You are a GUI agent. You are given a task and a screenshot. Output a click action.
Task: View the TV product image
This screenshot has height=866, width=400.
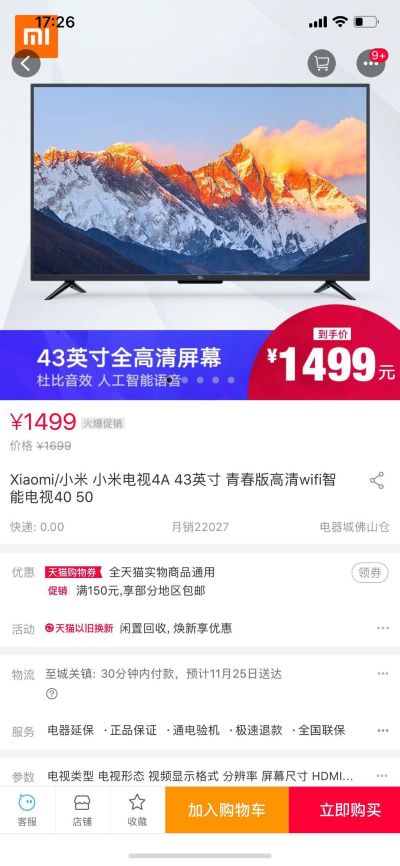point(200,192)
